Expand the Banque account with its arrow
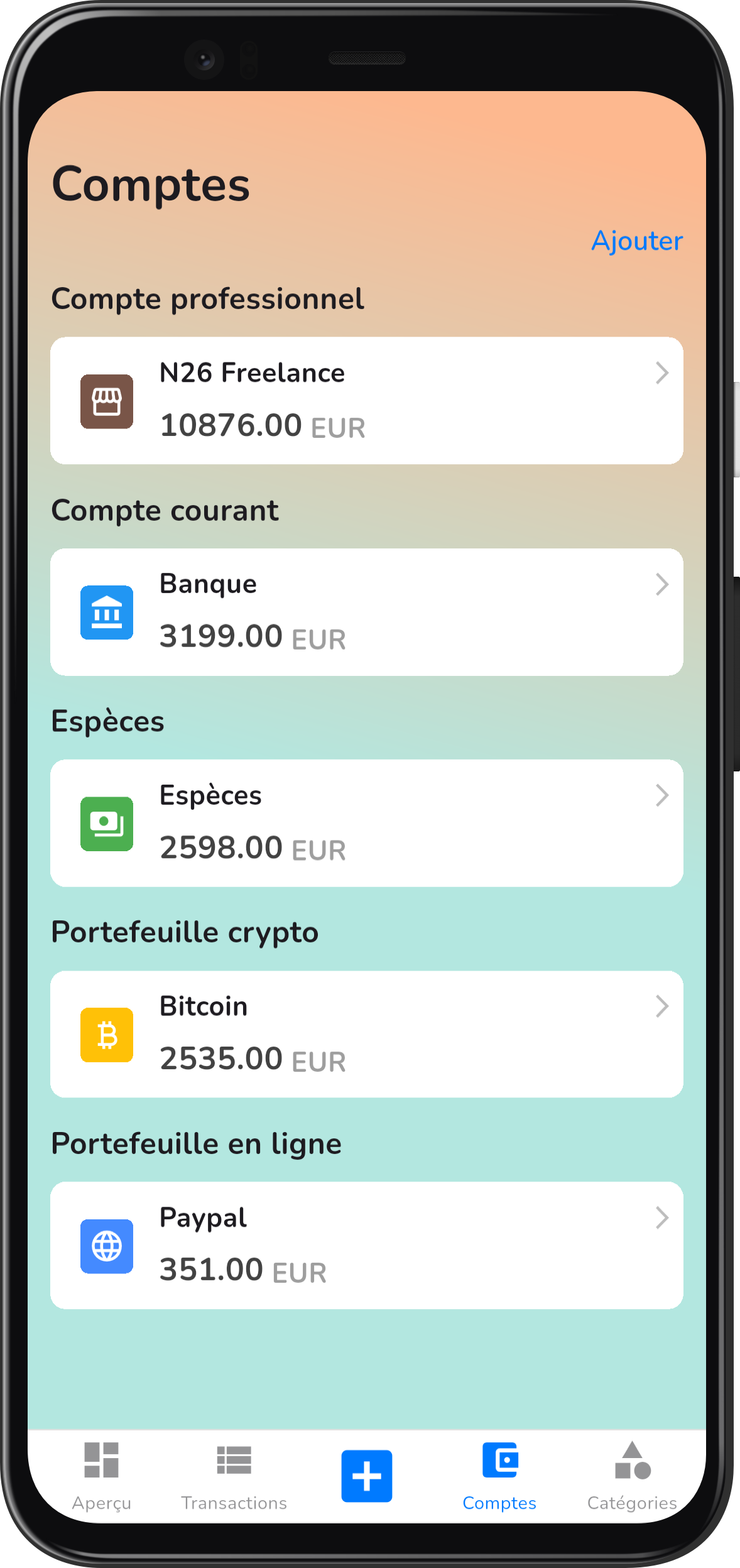Viewport: 740px width, 1568px height. 662,585
